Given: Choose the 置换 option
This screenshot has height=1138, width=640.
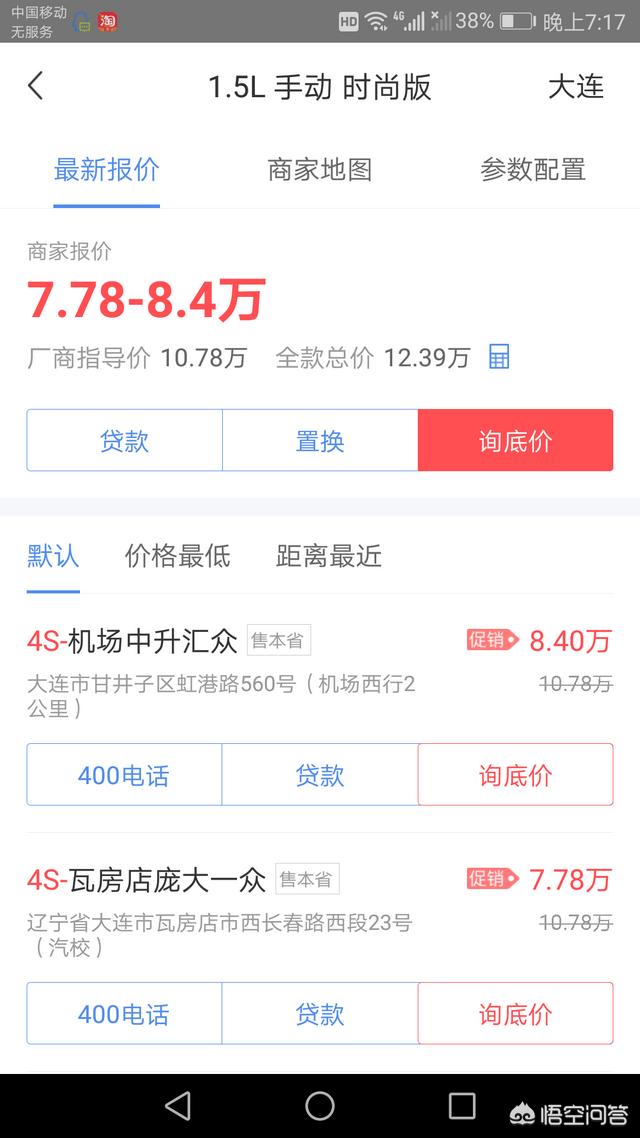Looking at the screenshot, I should pyautogui.click(x=320, y=441).
